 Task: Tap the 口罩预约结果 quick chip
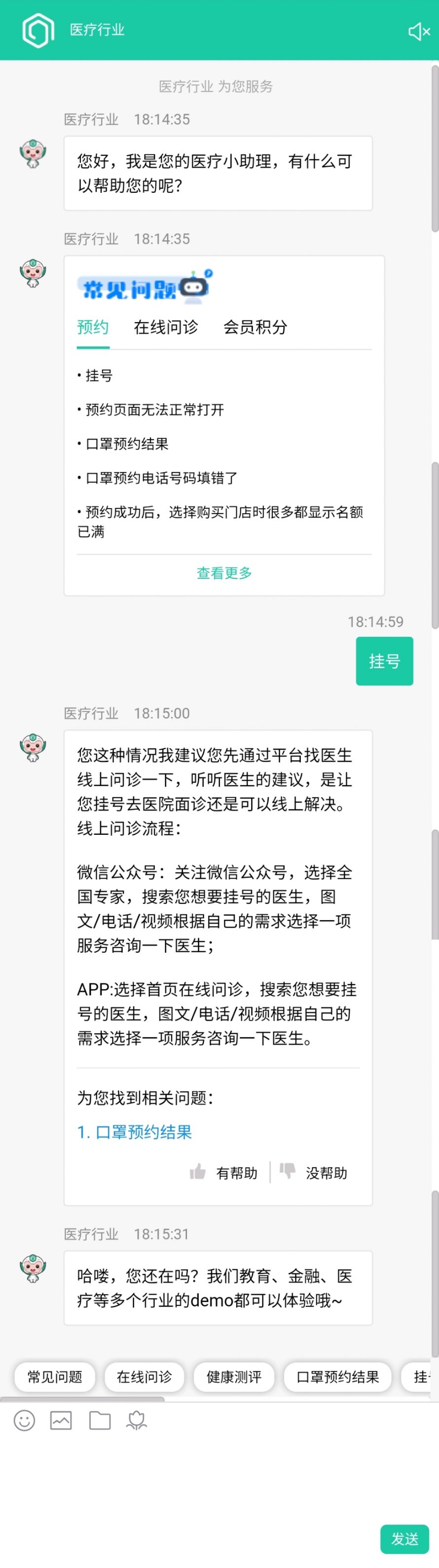[x=337, y=1376]
